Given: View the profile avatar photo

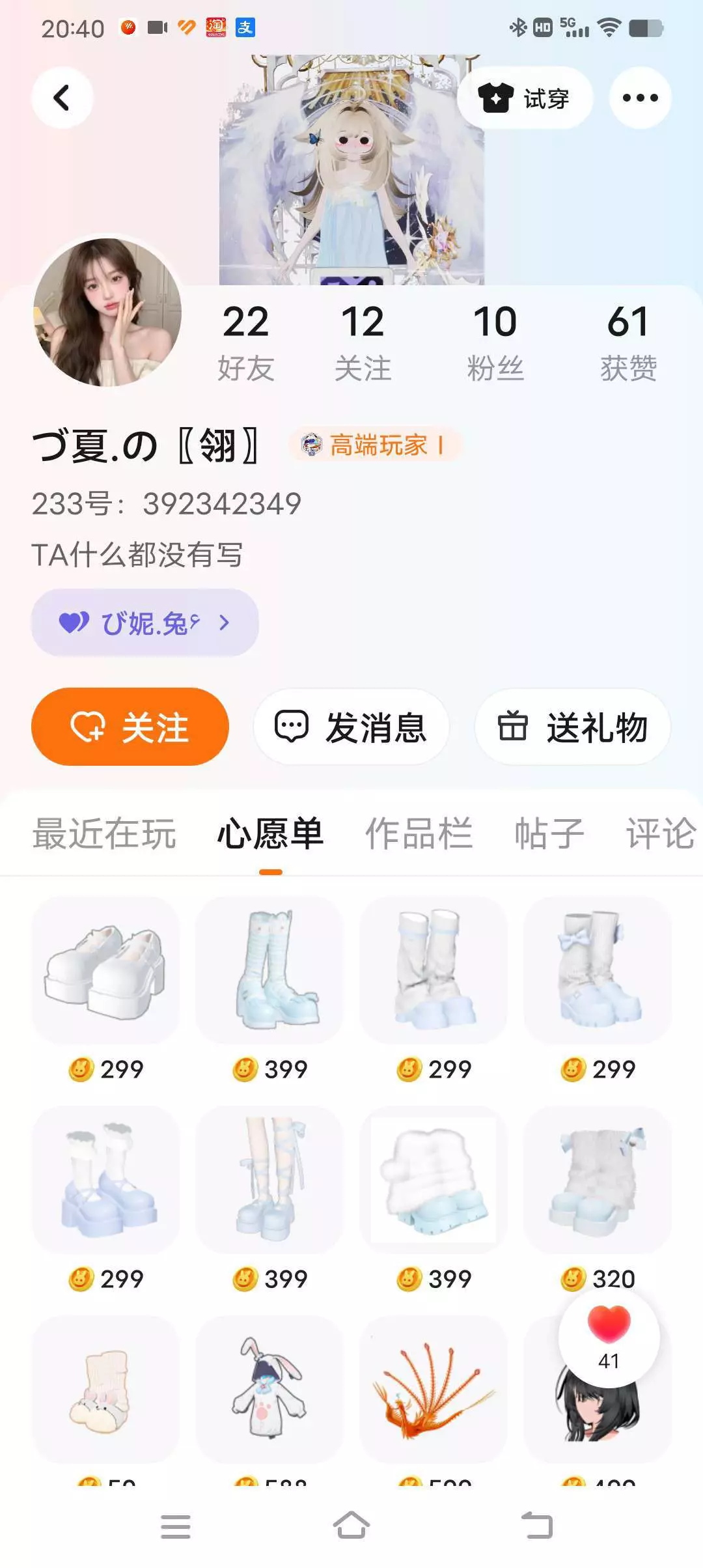Looking at the screenshot, I should [x=107, y=312].
